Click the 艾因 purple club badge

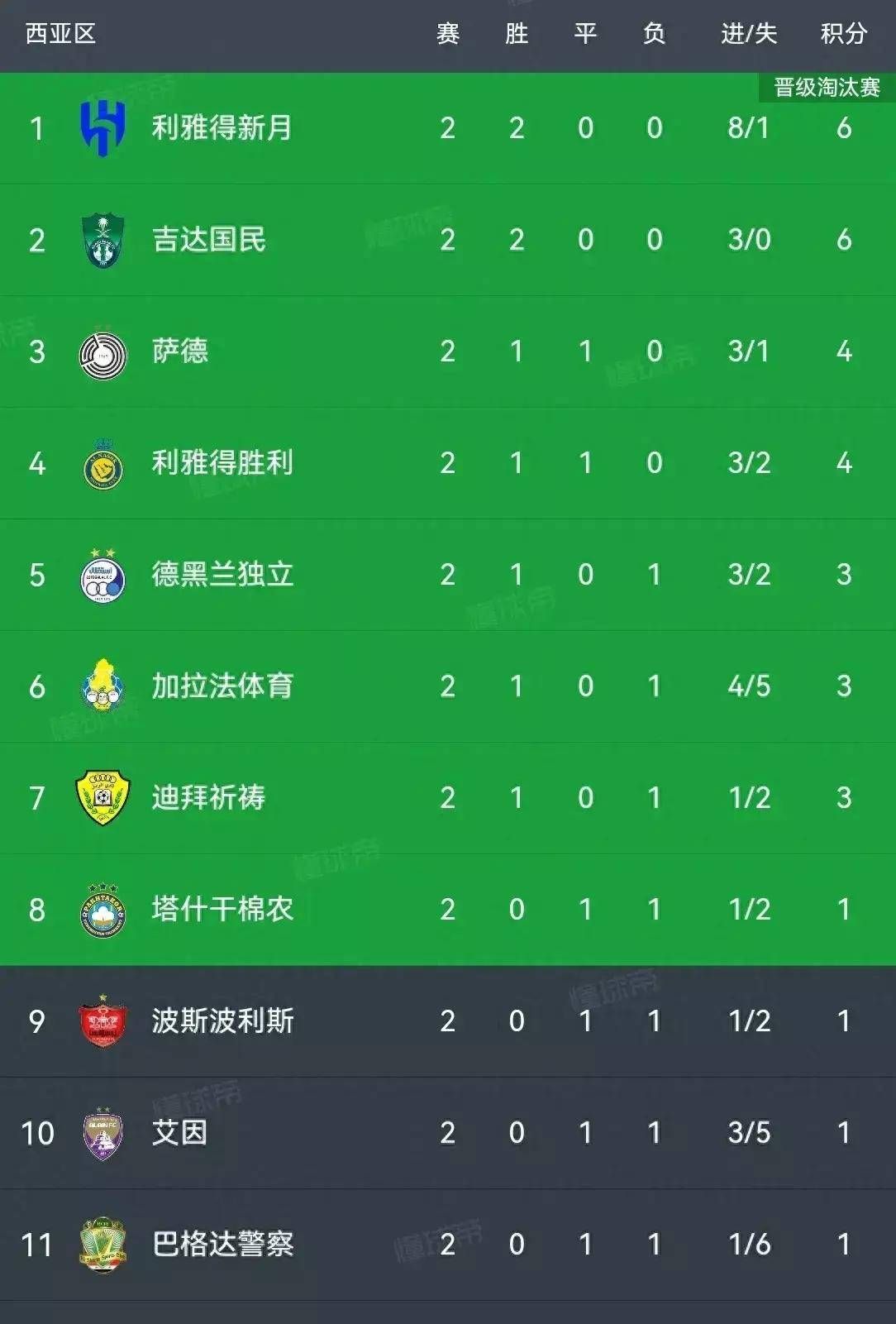pos(102,1132)
